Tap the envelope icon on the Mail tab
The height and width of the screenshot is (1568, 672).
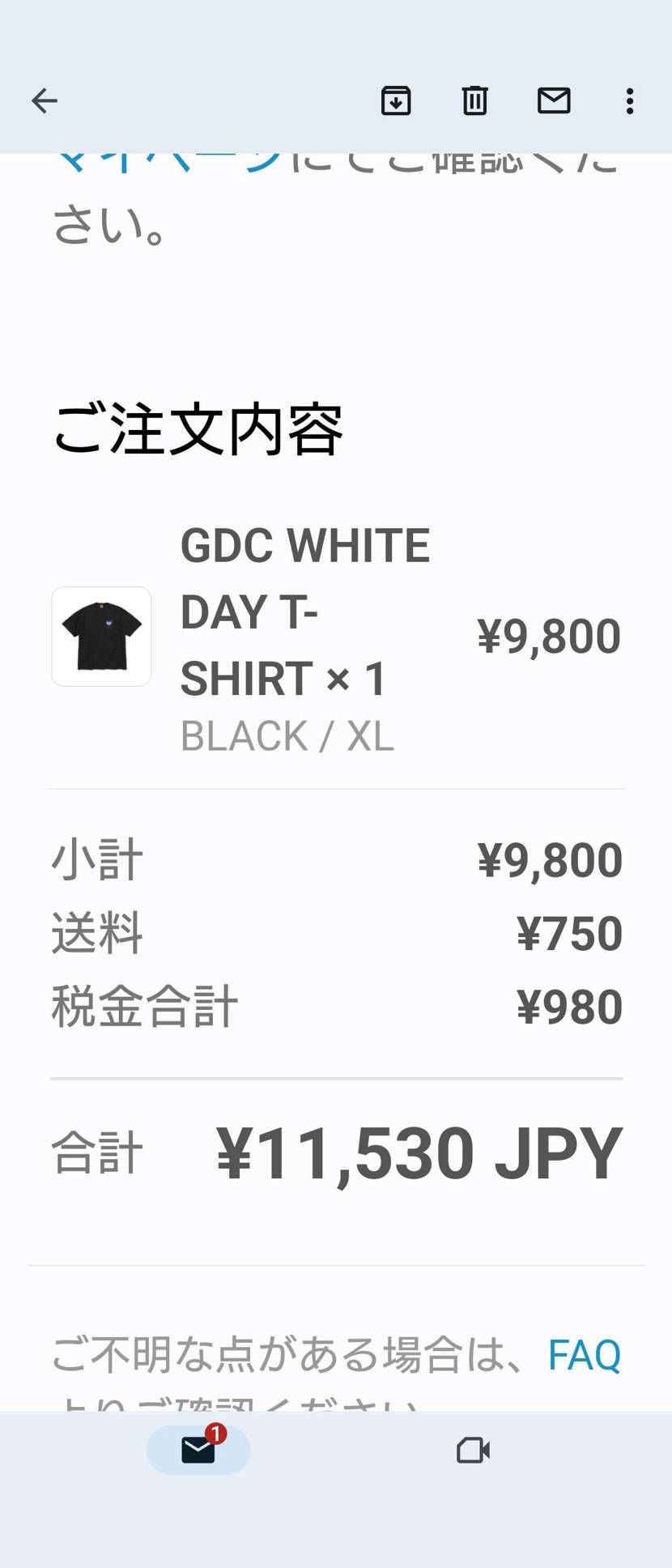point(197,1451)
